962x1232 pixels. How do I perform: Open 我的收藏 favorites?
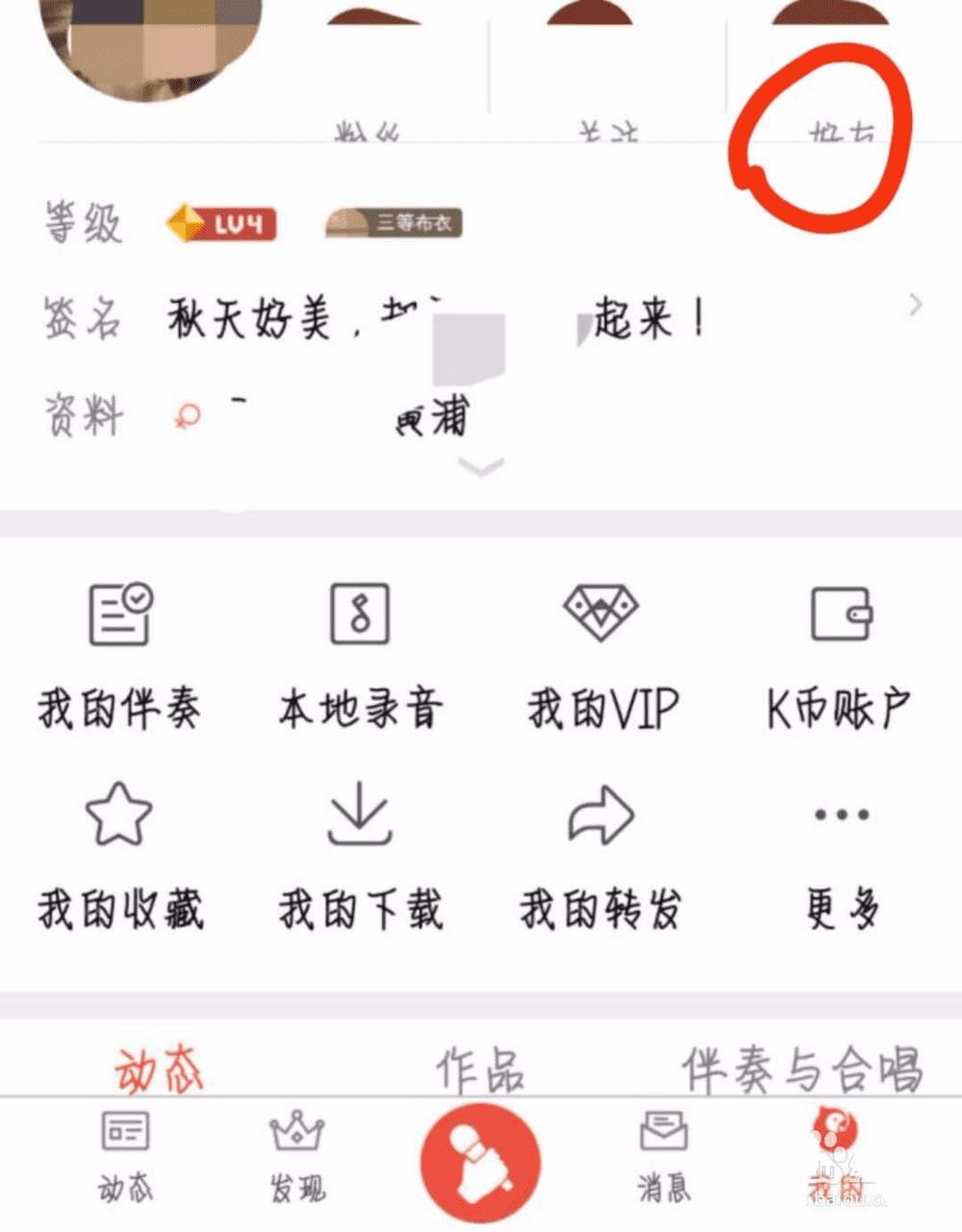click(x=119, y=856)
